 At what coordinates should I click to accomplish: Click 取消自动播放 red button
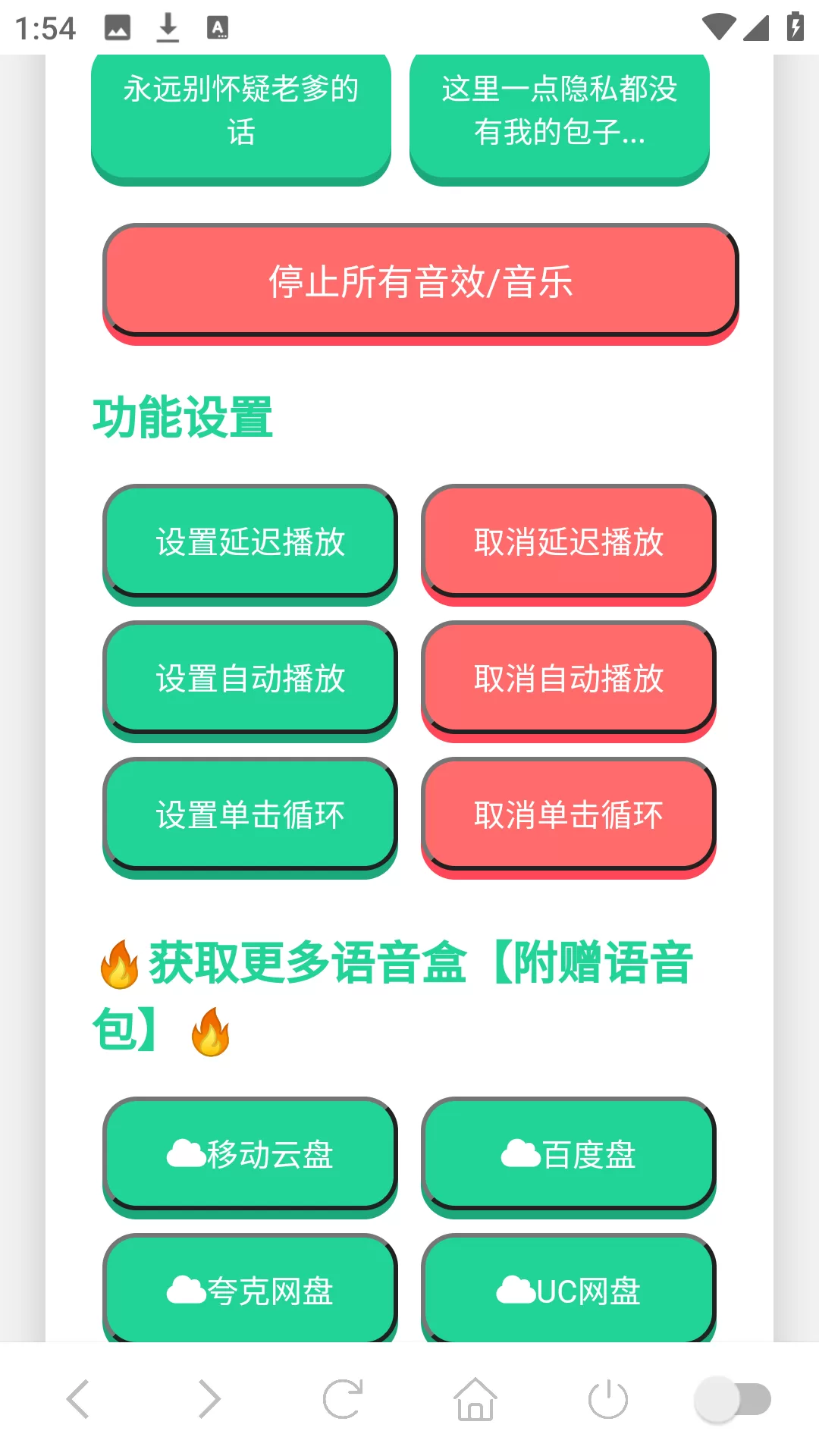pos(568,677)
